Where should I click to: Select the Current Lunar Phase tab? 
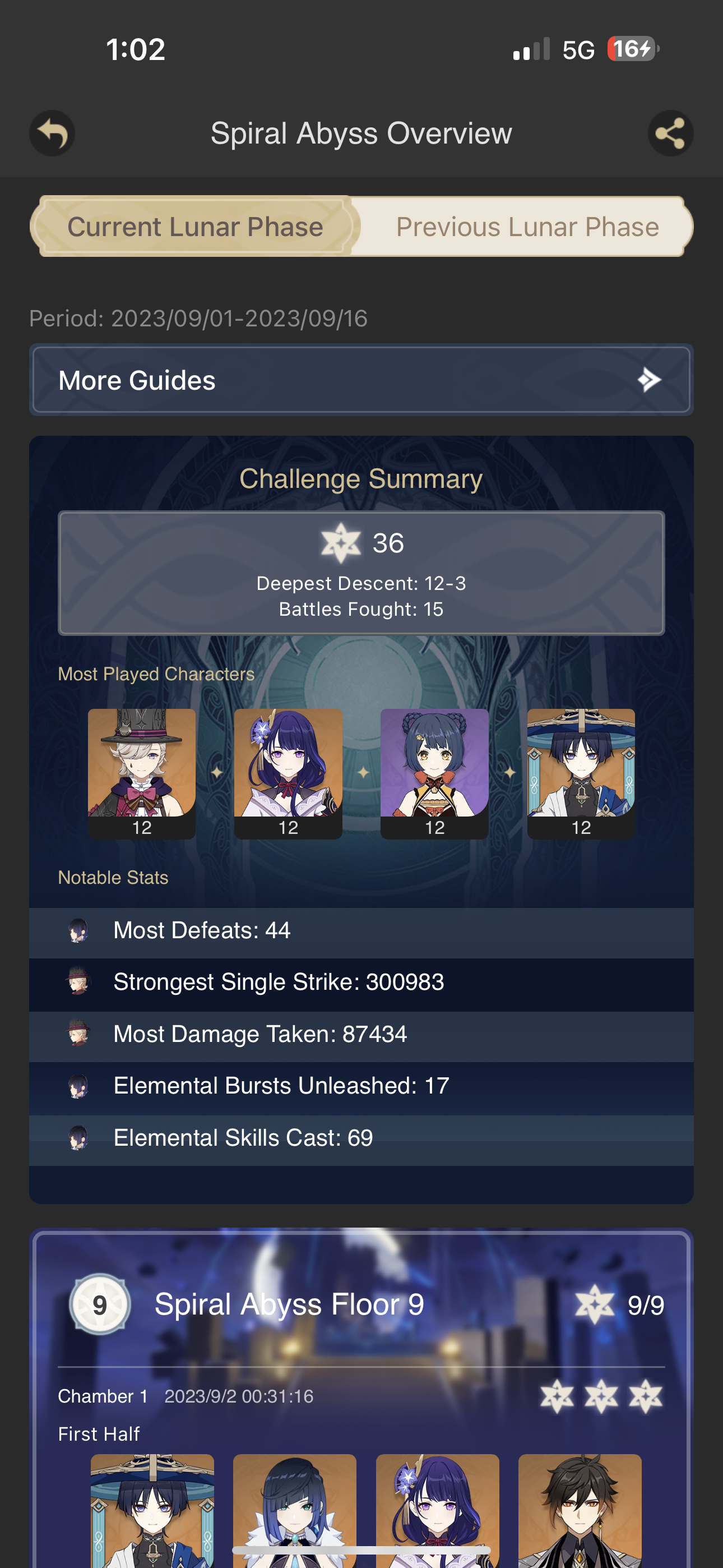(196, 226)
